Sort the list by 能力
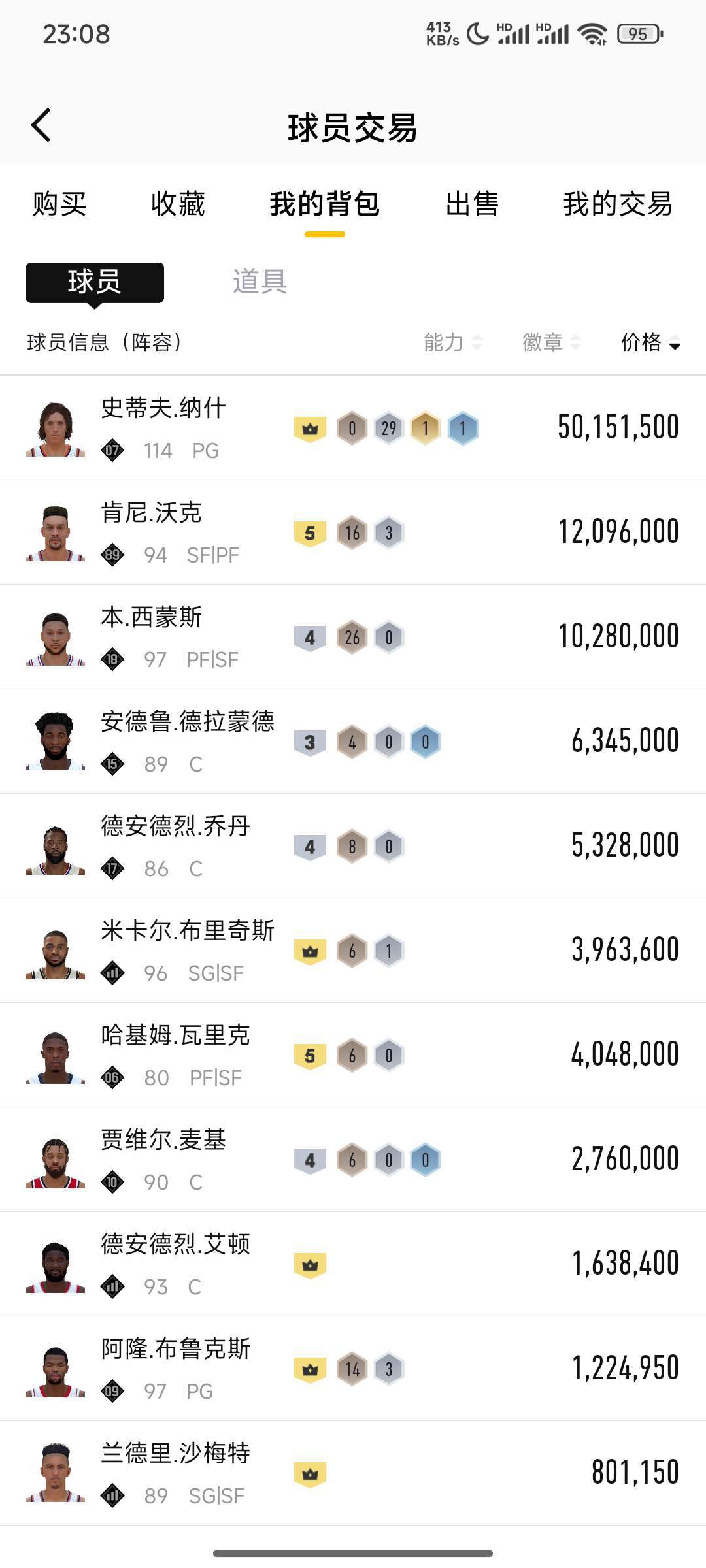This screenshot has height=1568, width=706. coord(452,342)
